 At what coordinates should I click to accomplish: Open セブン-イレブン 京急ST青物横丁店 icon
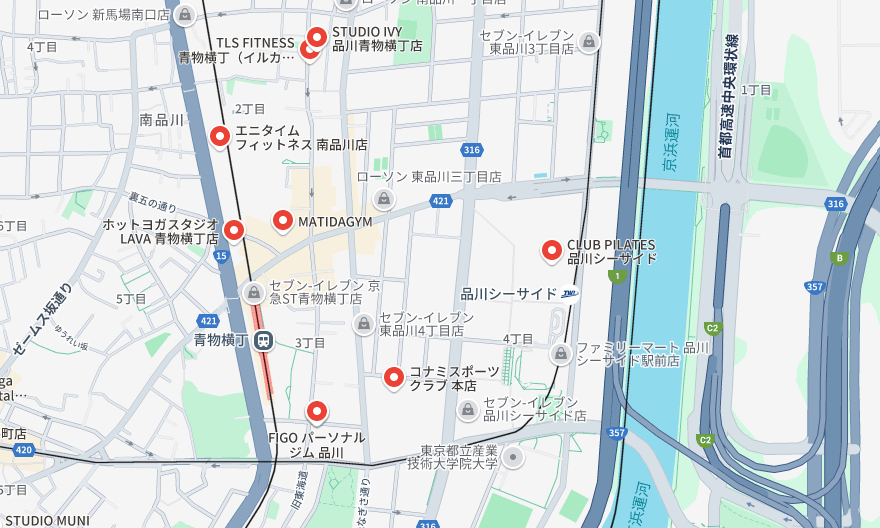[x=254, y=293]
